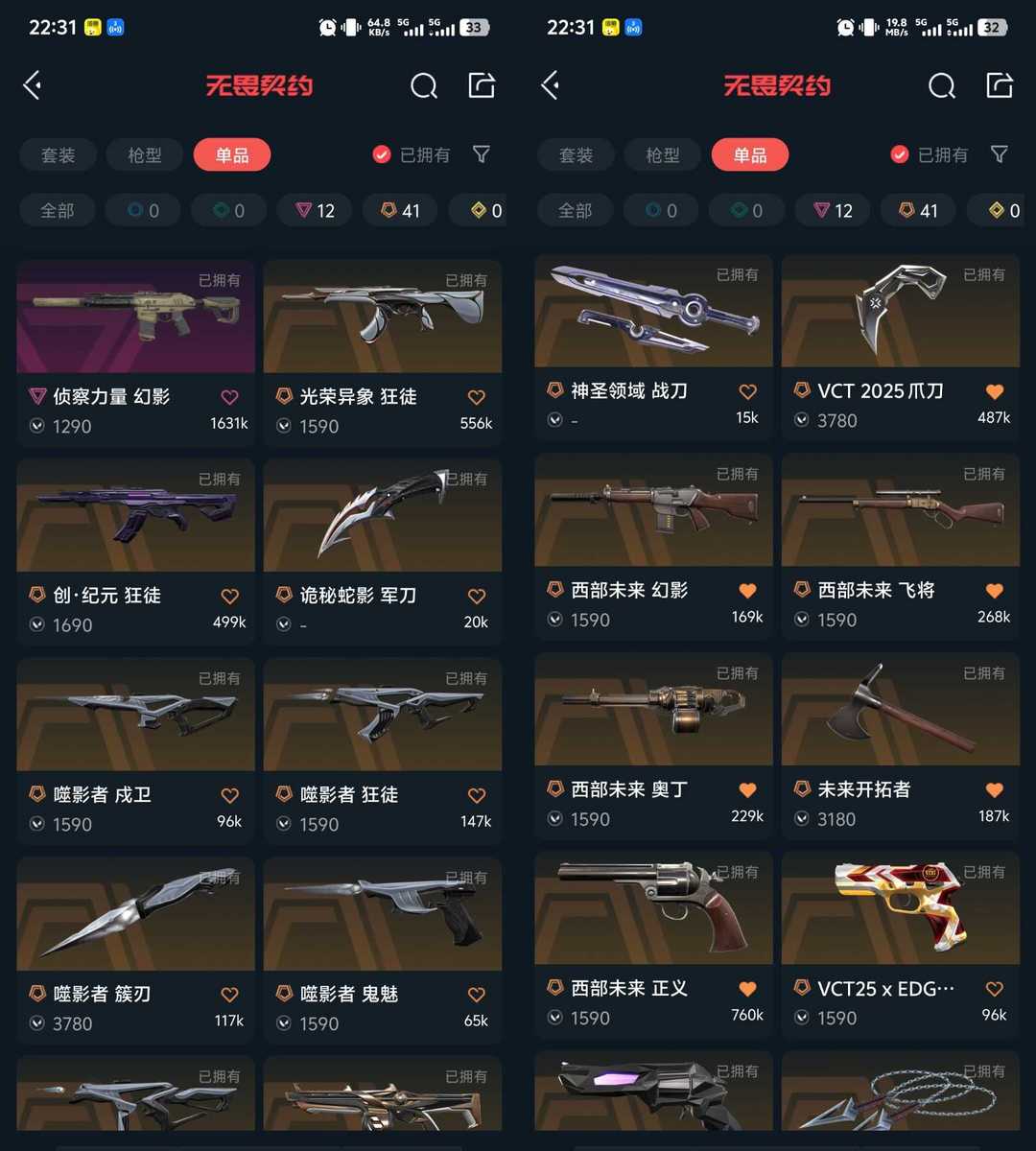This screenshot has width=1036, height=1151.
Task: Tap the 单品 button
Action: click(x=232, y=154)
